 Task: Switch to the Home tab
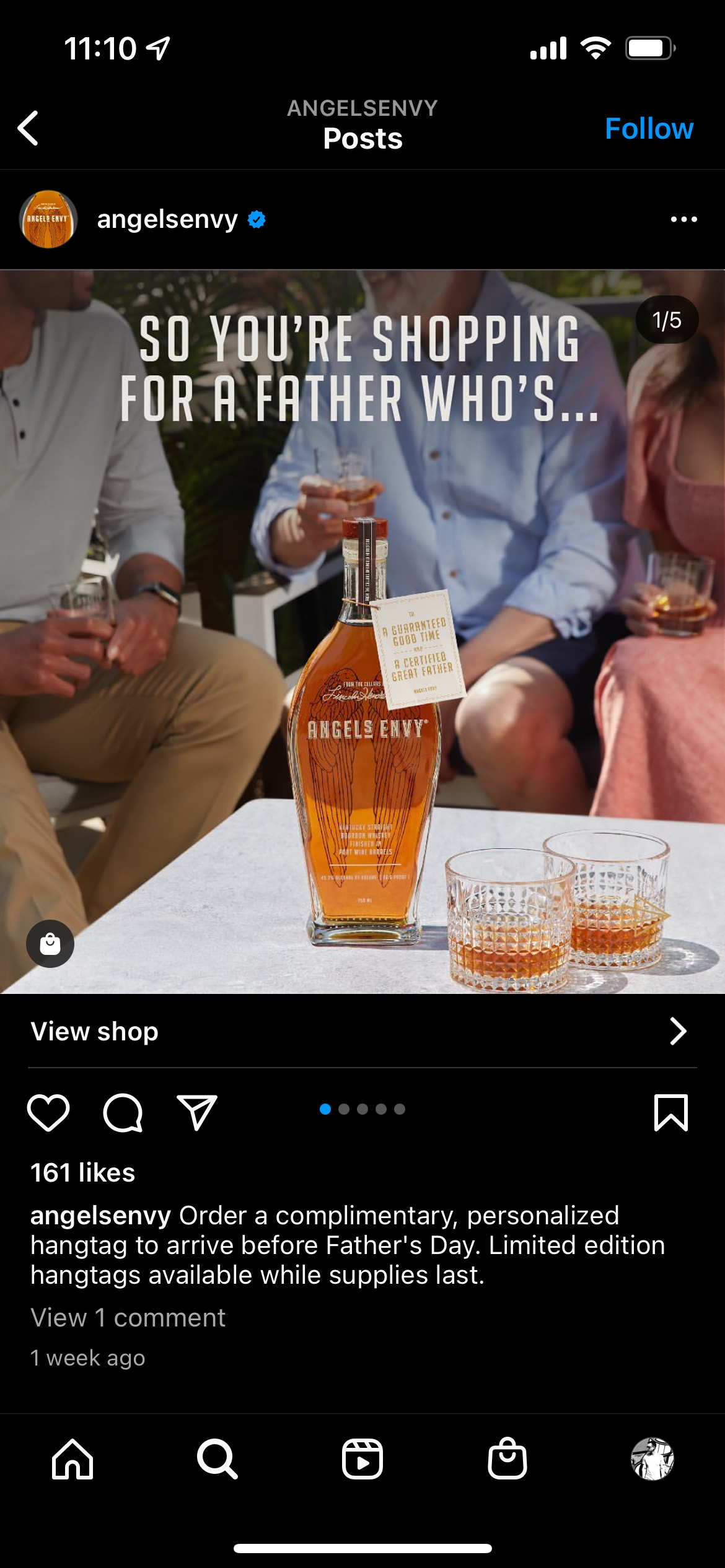click(x=72, y=1459)
